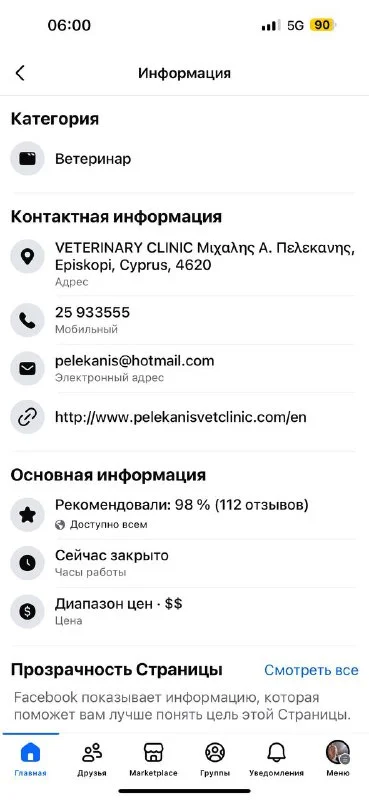Call the phone number 25 933555
The image size is (369, 800).
click(x=184, y=320)
